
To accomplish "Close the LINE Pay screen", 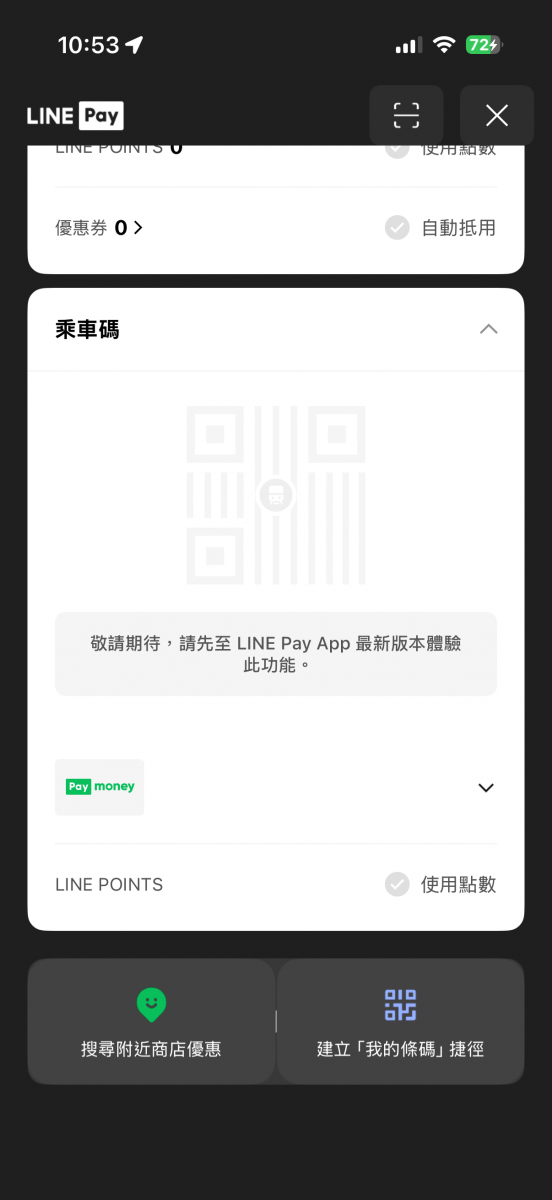I will (x=497, y=116).
